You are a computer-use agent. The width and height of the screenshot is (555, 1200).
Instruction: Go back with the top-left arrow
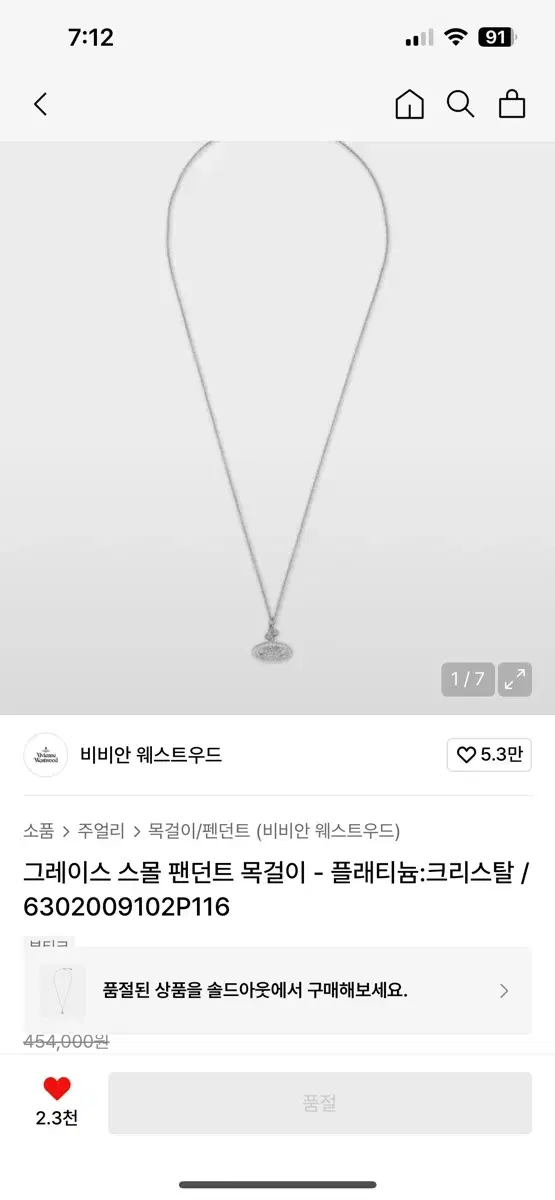[40, 104]
